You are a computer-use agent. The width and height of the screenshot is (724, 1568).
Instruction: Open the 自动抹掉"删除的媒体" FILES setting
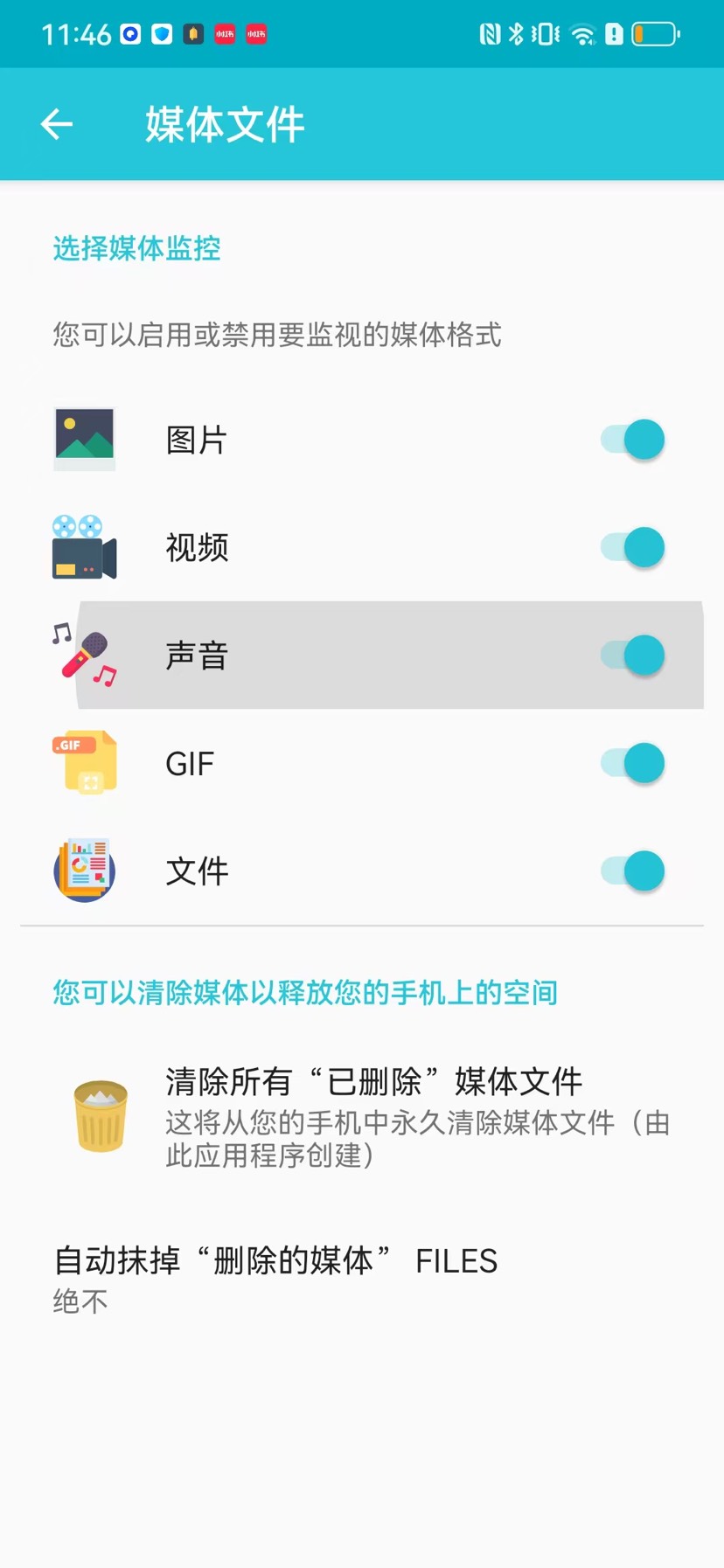pos(362,1280)
